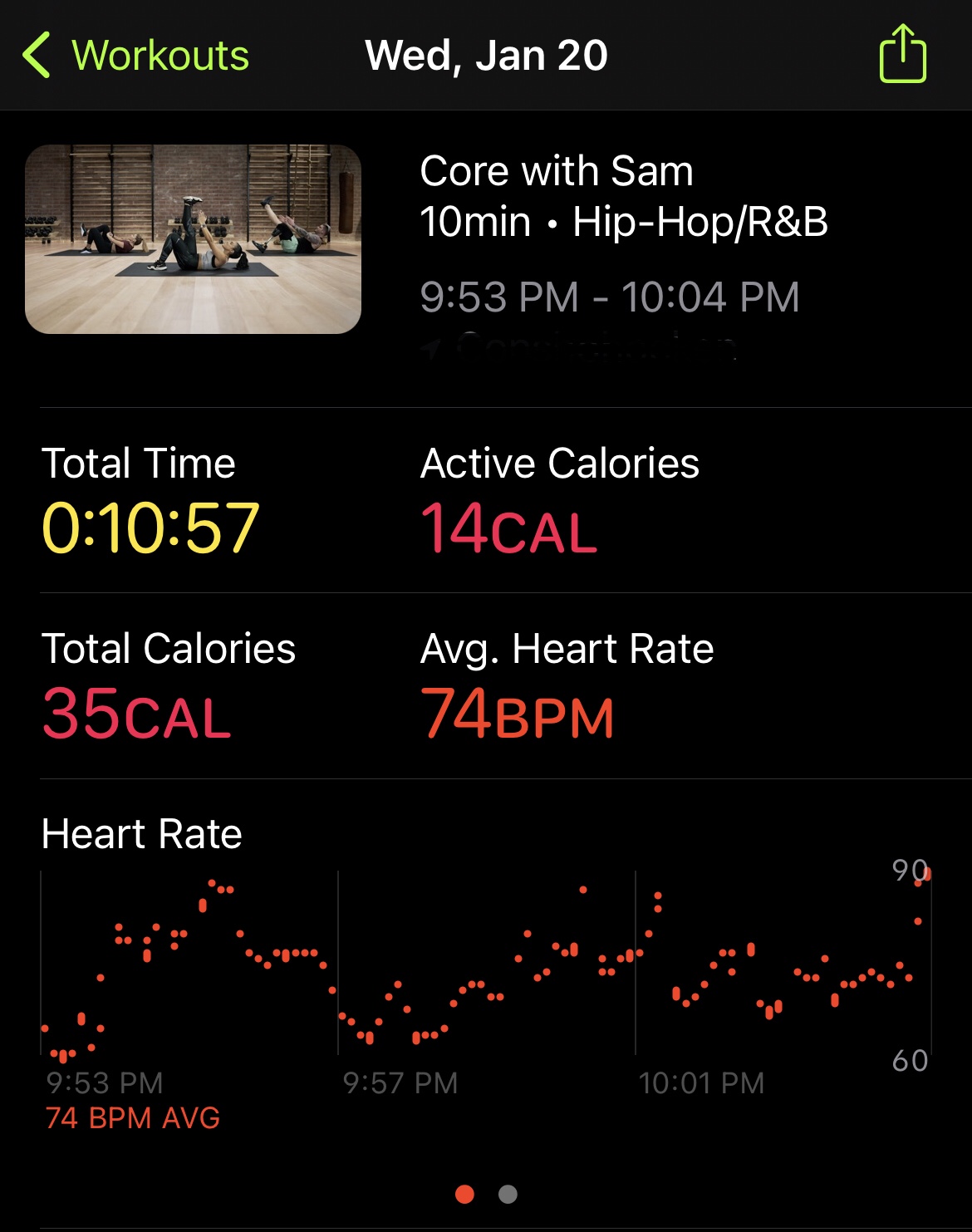972x1232 pixels.
Task: Open the Core with Sam workout thumbnail
Action: (193, 239)
